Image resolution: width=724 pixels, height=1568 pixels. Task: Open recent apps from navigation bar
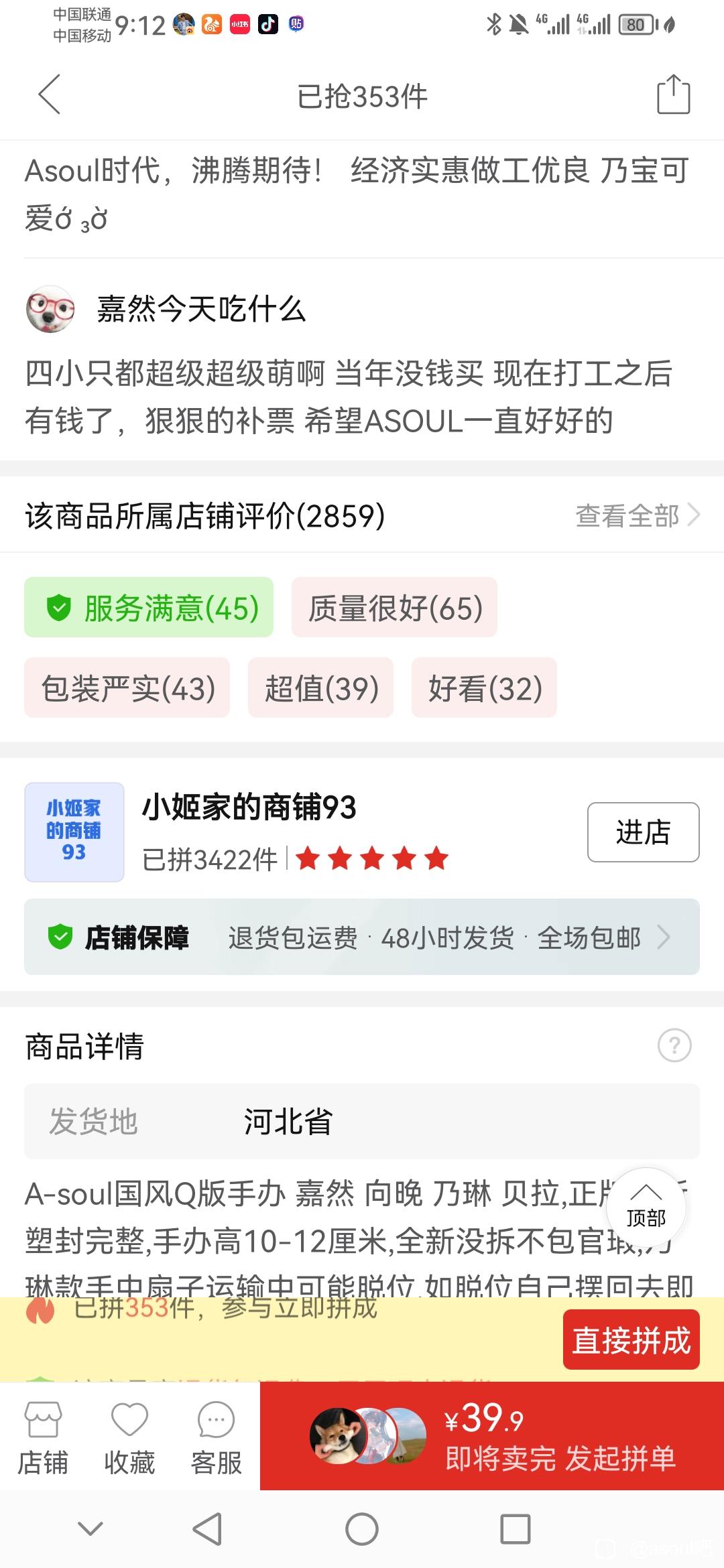(x=516, y=1529)
